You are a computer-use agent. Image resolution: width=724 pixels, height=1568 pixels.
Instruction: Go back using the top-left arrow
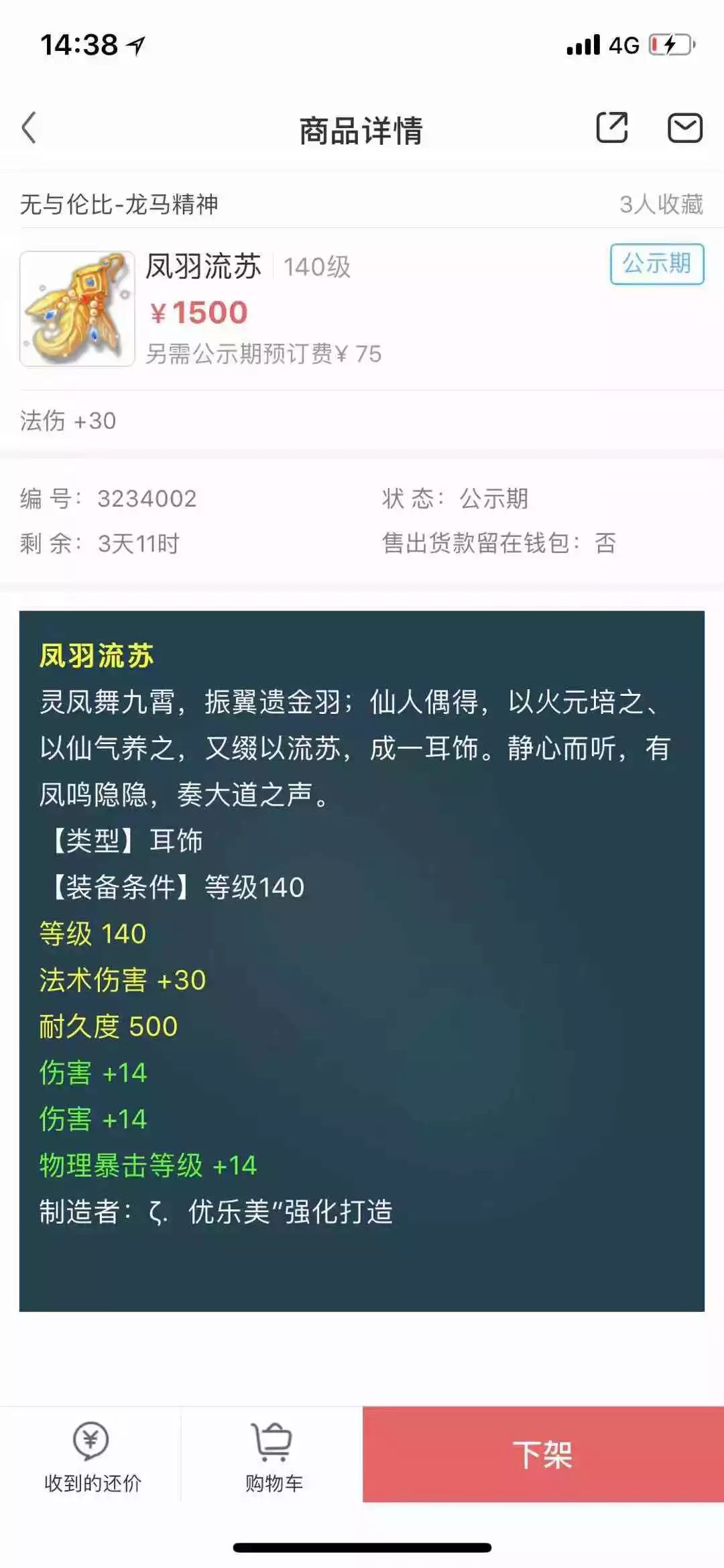pos(29,128)
